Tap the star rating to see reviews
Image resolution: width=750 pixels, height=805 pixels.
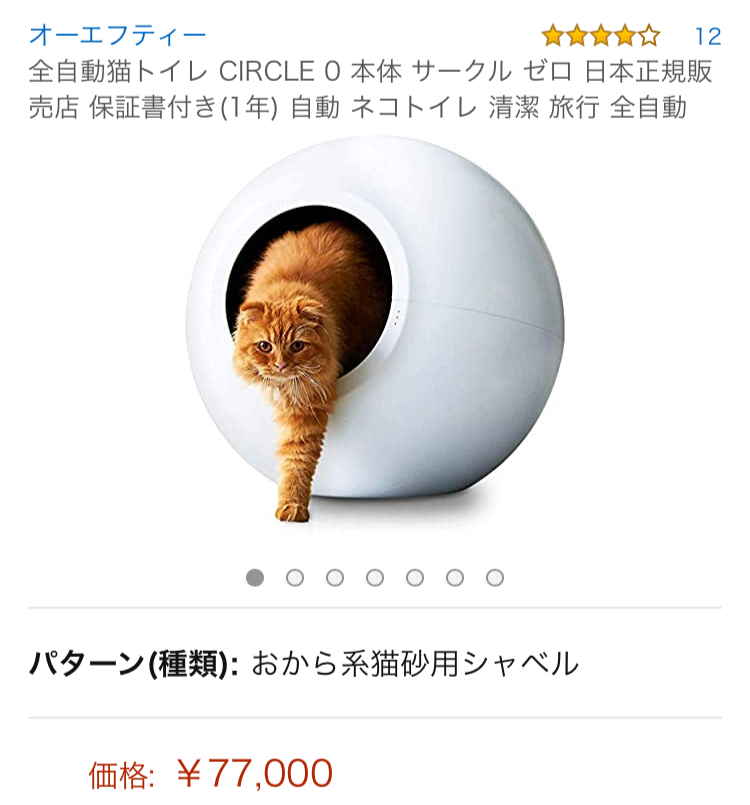pyautogui.click(x=600, y=36)
